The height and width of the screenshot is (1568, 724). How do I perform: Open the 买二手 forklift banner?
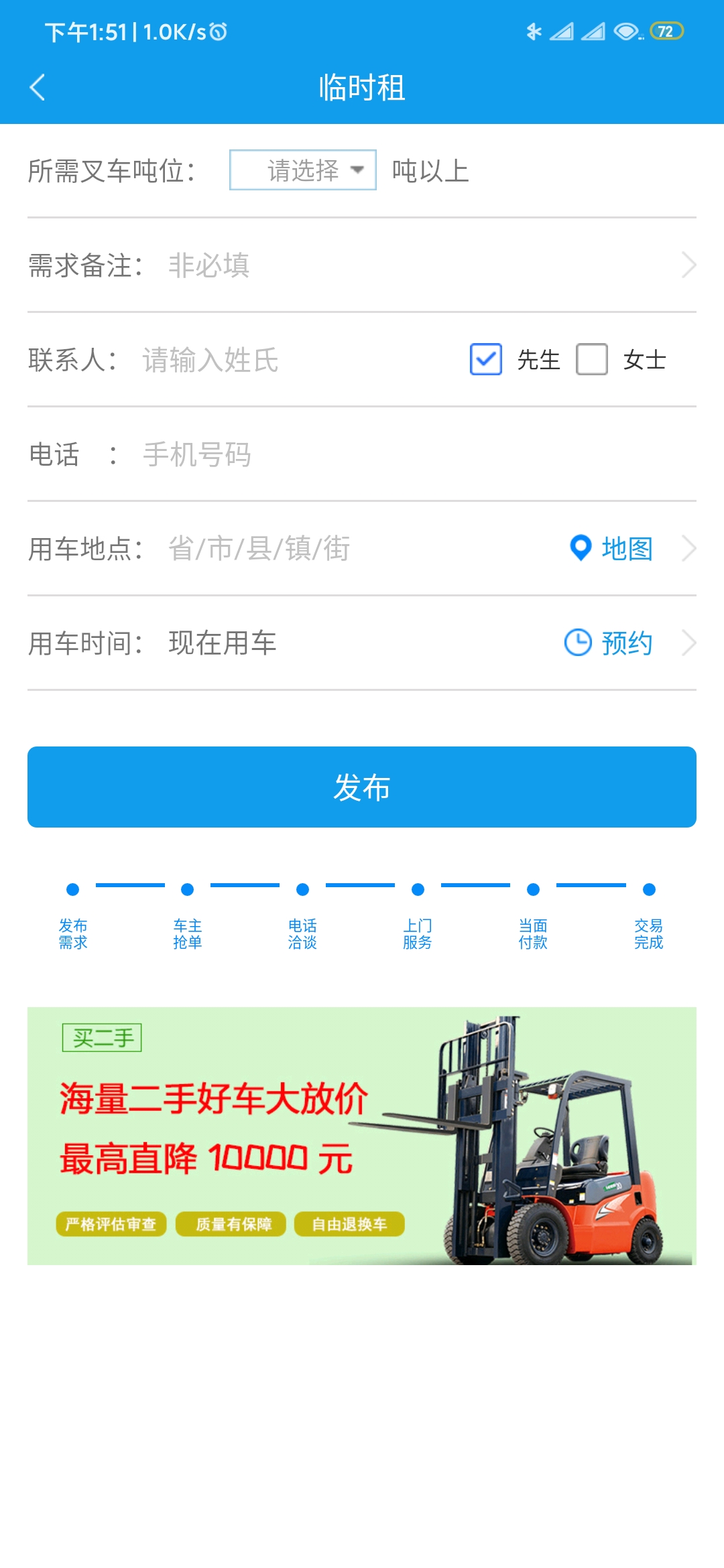362,1136
